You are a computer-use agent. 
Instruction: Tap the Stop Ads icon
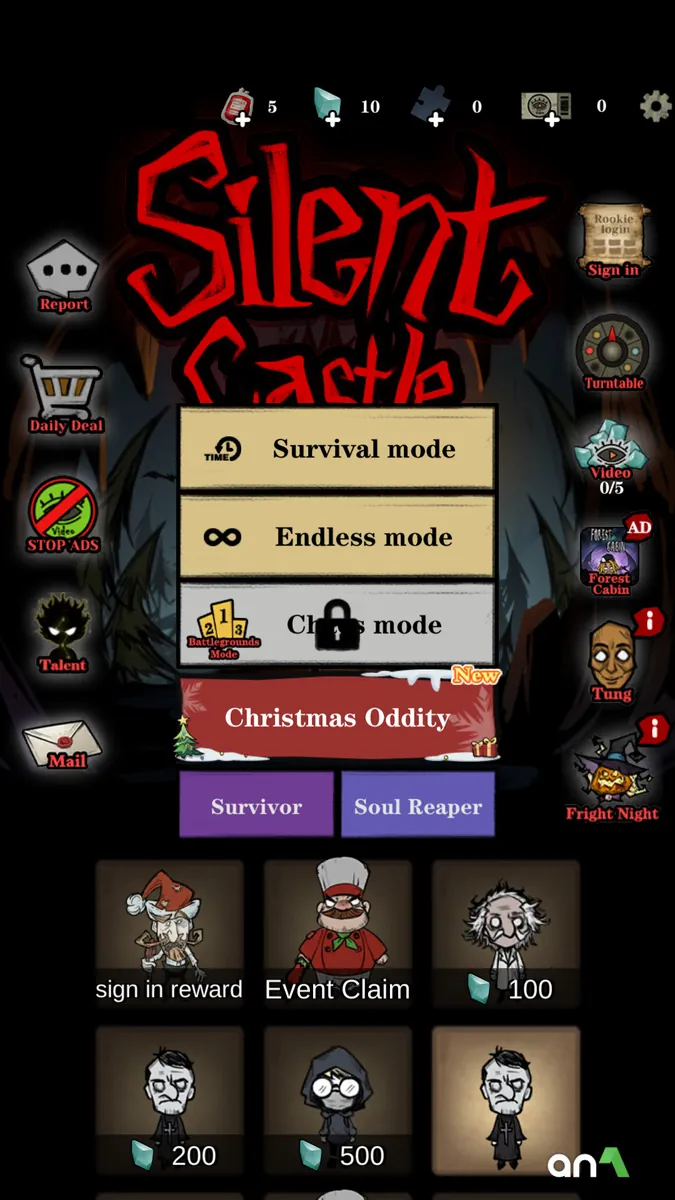(63, 515)
